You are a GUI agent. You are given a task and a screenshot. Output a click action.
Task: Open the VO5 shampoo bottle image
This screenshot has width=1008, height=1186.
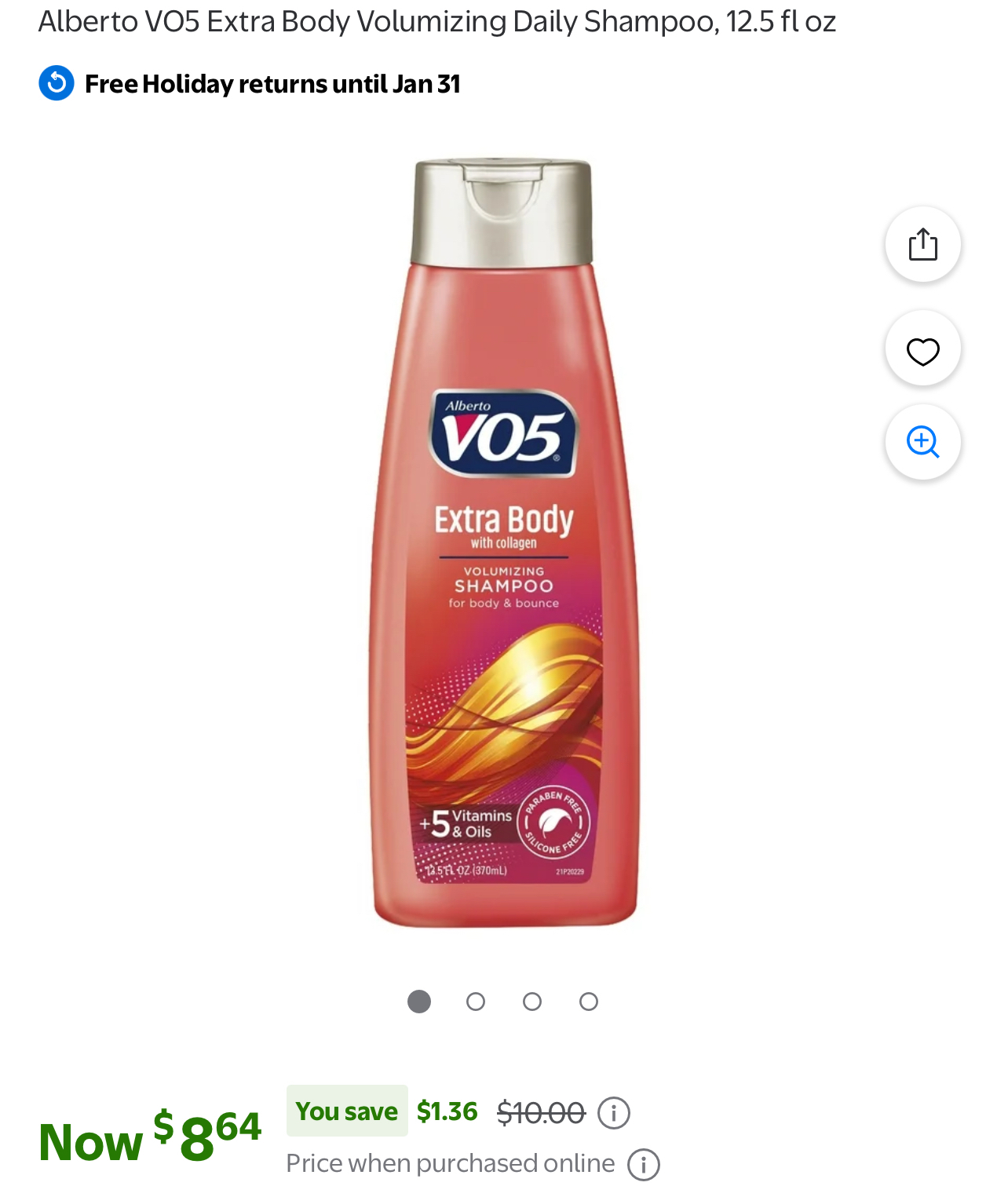pos(503,543)
